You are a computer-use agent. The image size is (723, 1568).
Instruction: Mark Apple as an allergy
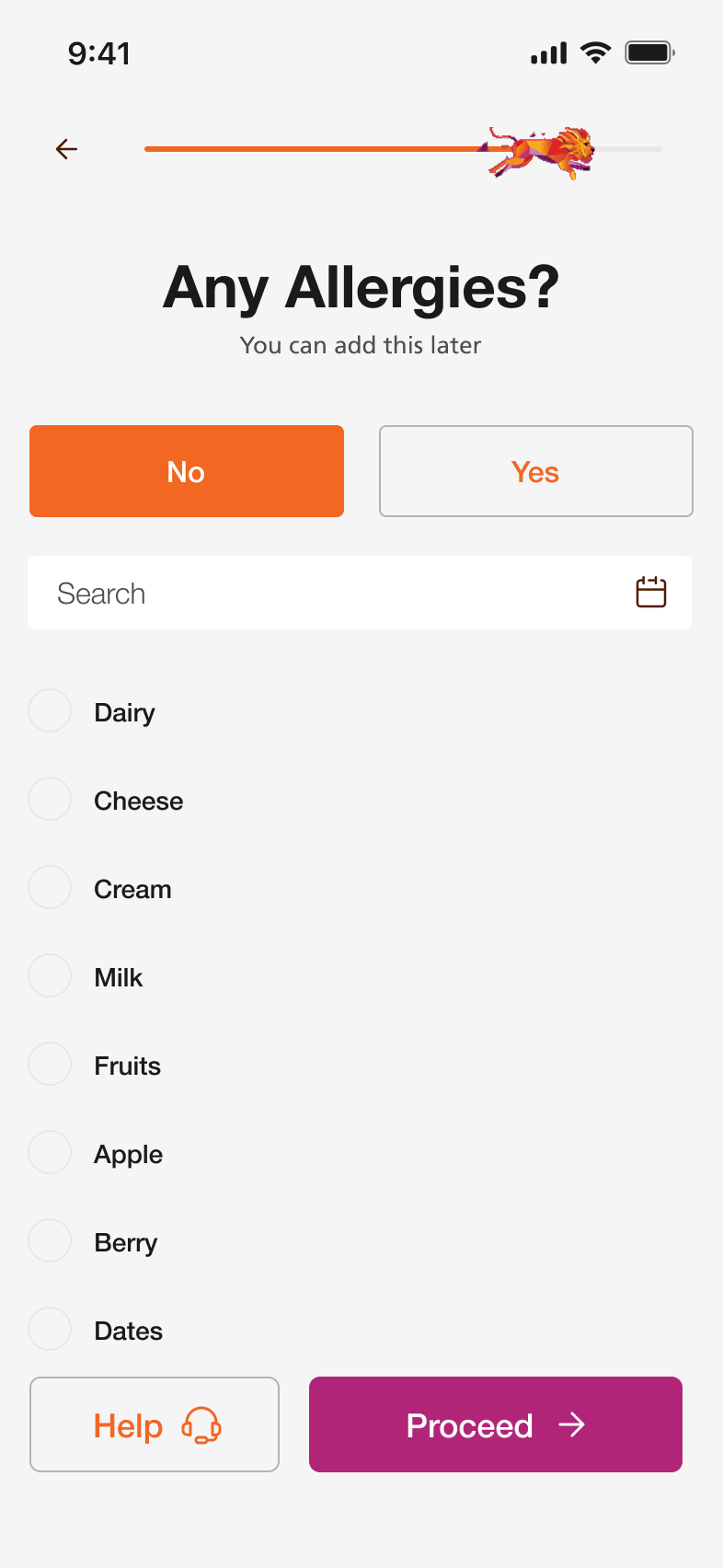pyautogui.click(x=50, y=1153)
